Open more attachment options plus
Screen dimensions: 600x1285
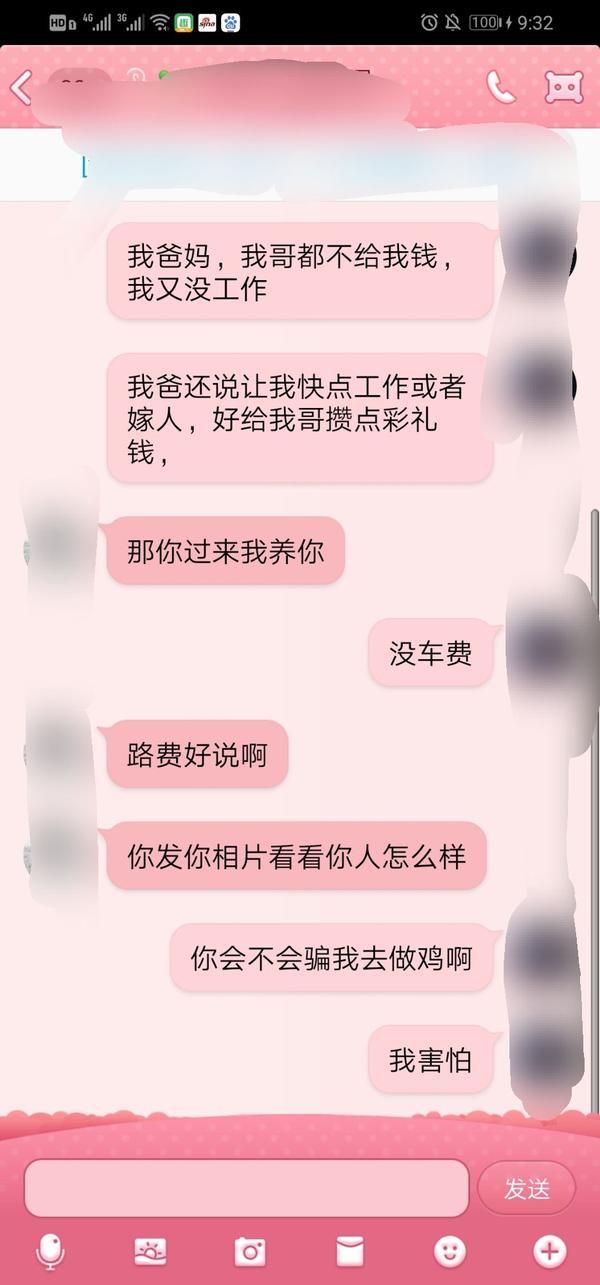tap(549, 1250)
